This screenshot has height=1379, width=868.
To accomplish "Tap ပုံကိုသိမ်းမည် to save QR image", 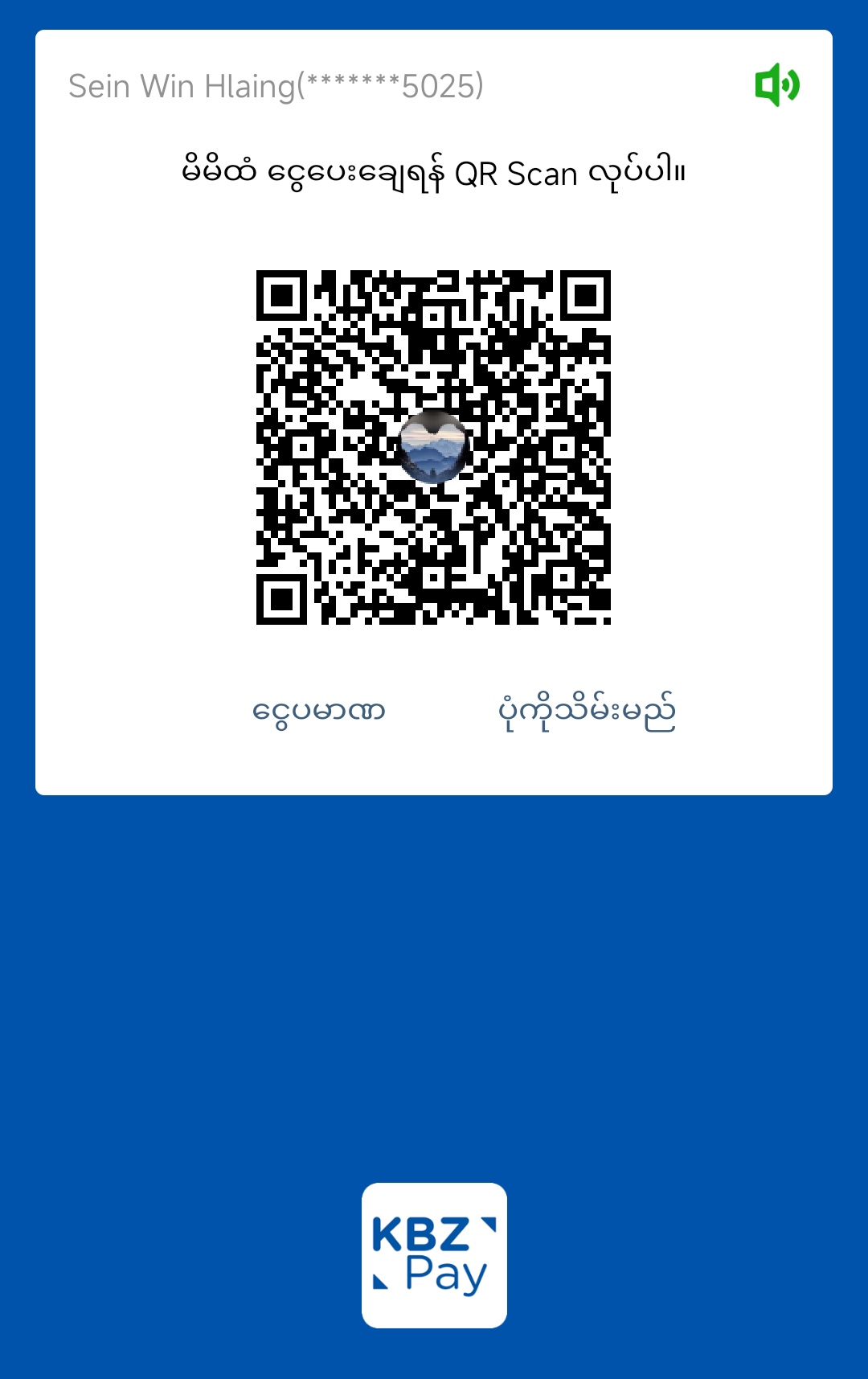I will (587, 712).
